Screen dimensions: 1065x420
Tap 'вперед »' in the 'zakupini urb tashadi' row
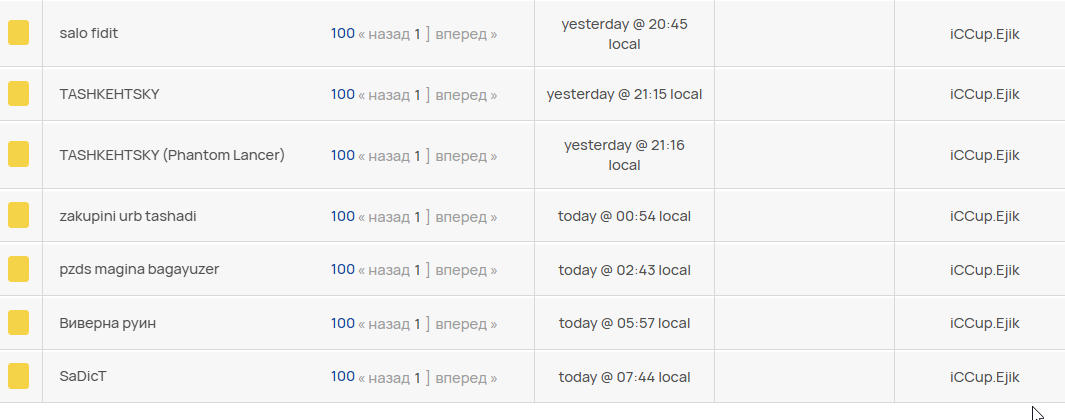click(465, 216)
